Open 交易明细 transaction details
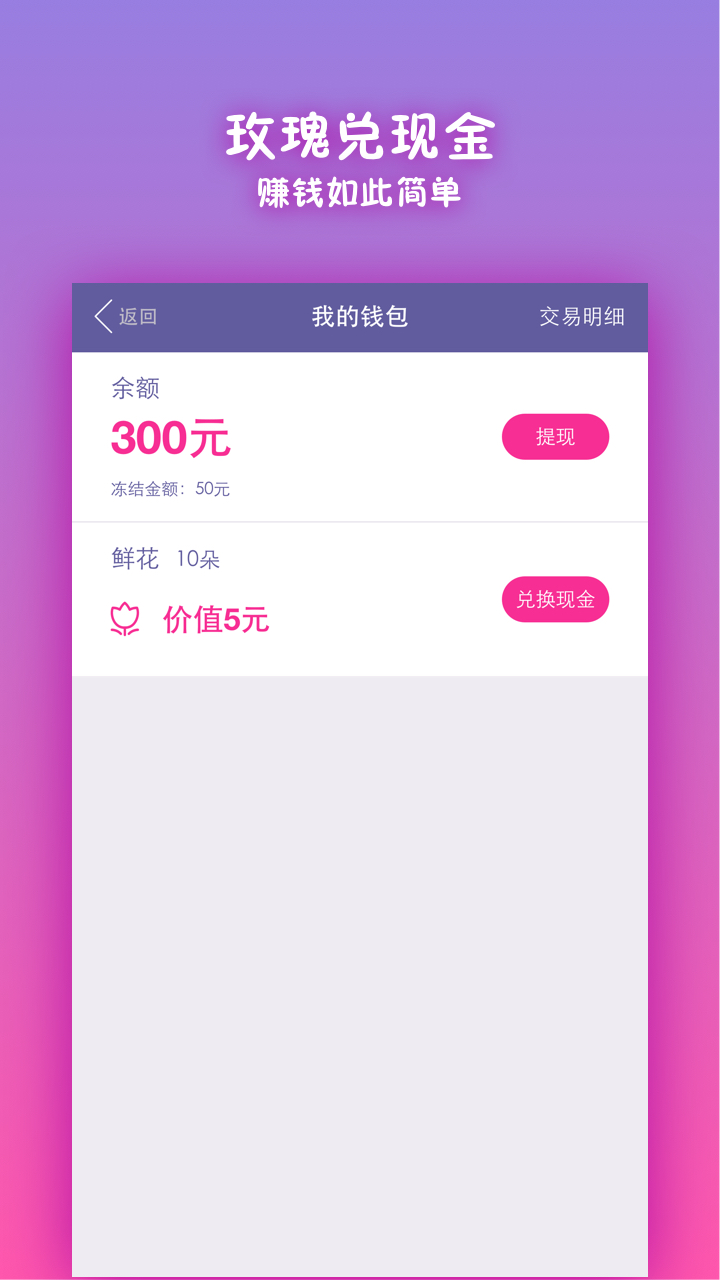The height and width of the screenshot is (1280, 720). click(581, 316)
